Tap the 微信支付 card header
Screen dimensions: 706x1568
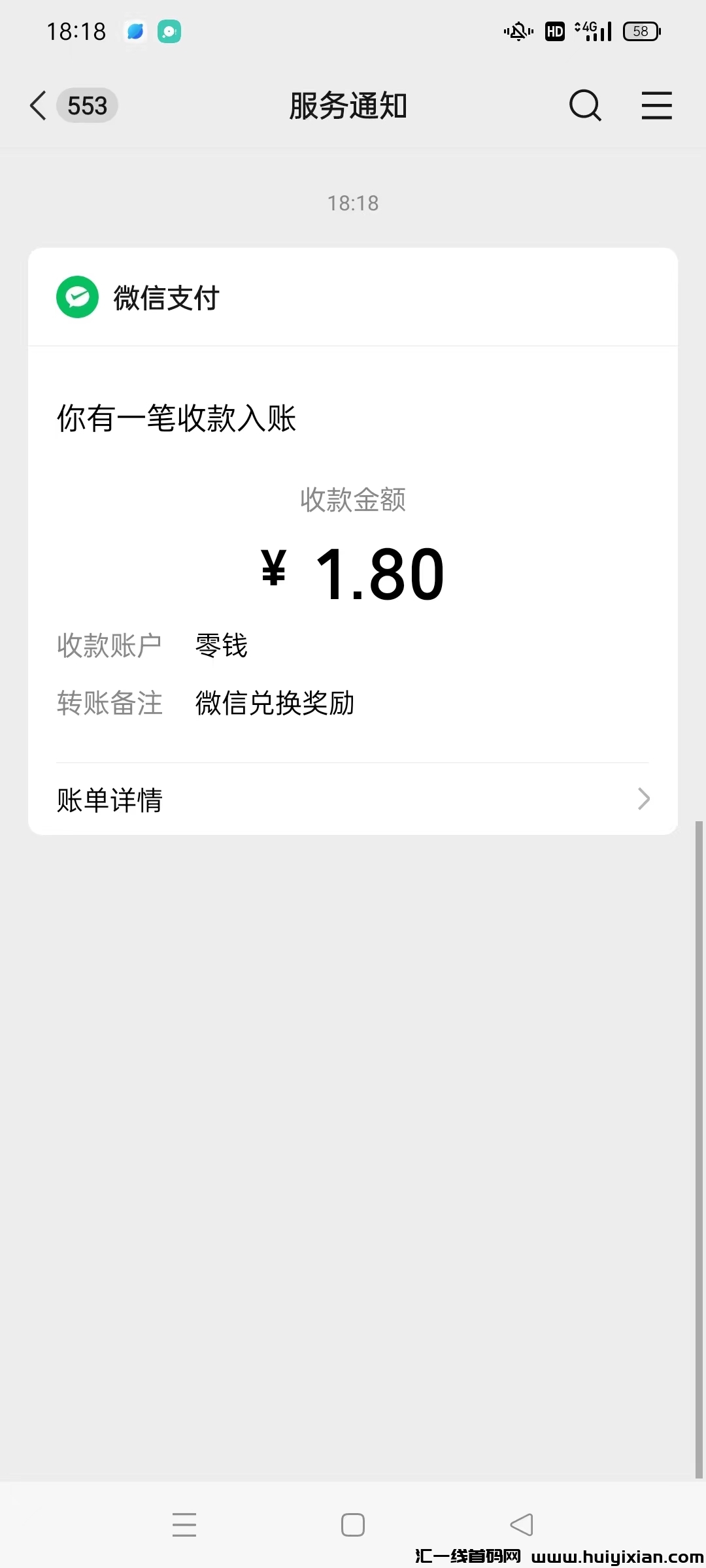166,298
